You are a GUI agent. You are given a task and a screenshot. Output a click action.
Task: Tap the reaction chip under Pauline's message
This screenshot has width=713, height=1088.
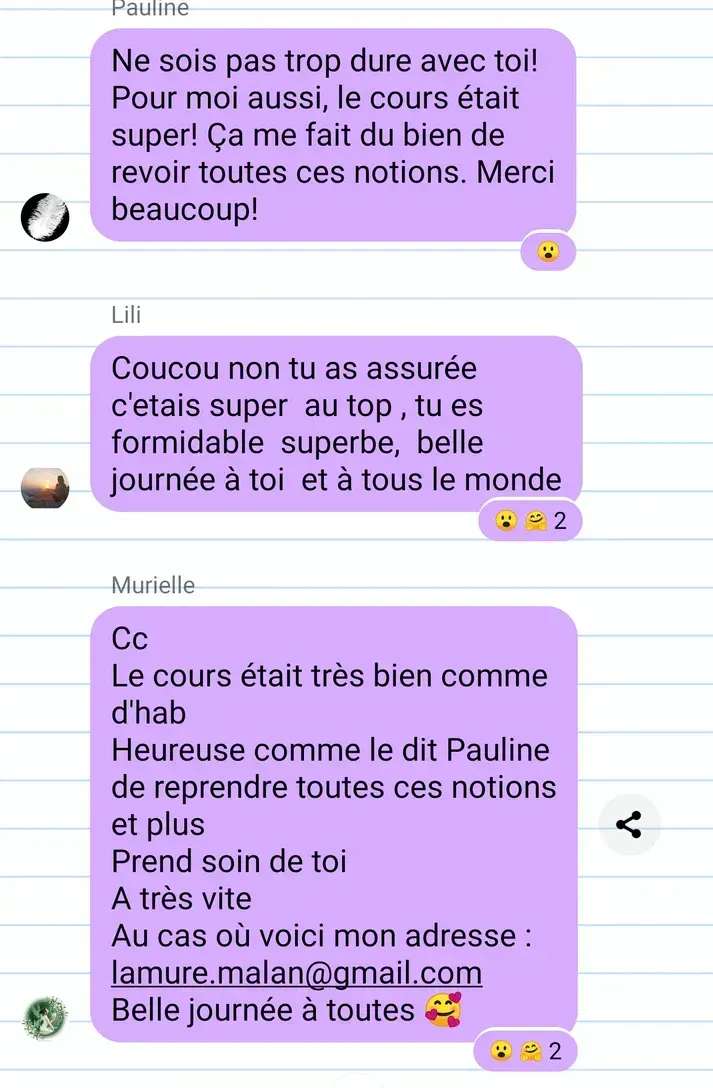547,253
